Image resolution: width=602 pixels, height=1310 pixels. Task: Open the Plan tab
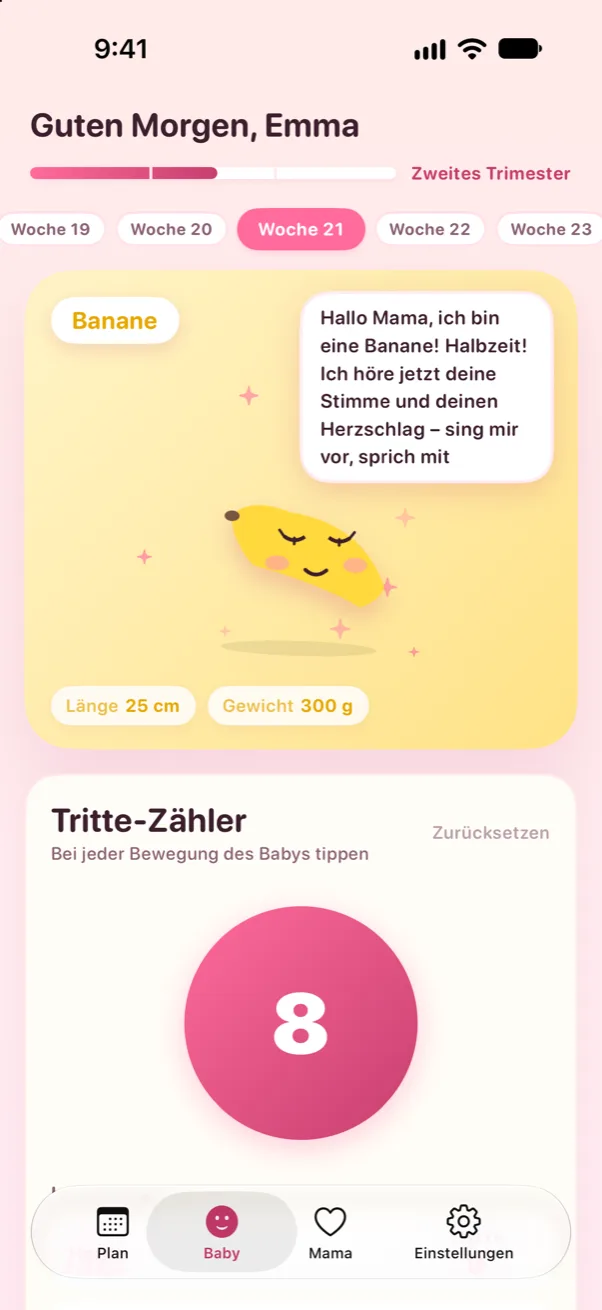coord(113,1232)
